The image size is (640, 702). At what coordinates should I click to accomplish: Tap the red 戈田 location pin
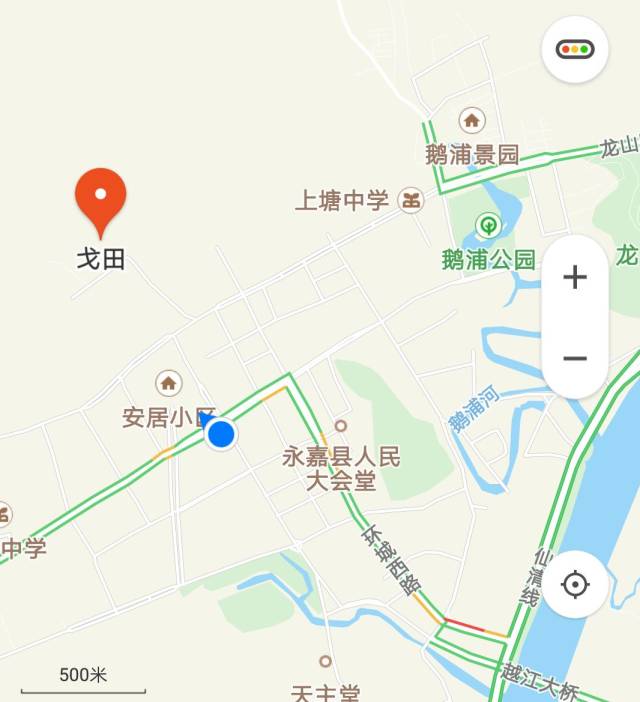[101, 198]
